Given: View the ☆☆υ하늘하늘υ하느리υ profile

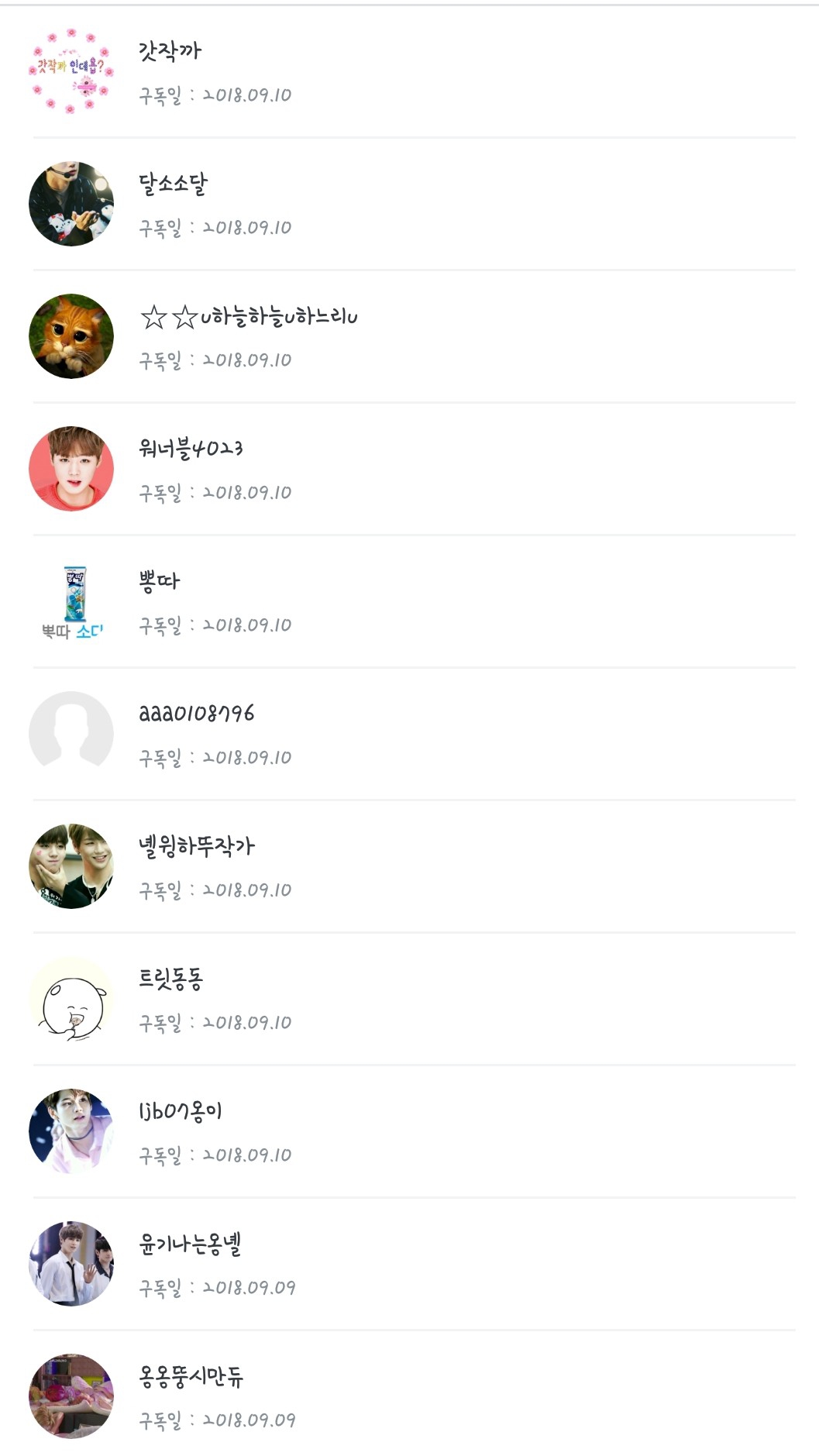Looking at the screenshot, I should click(248, 317).
